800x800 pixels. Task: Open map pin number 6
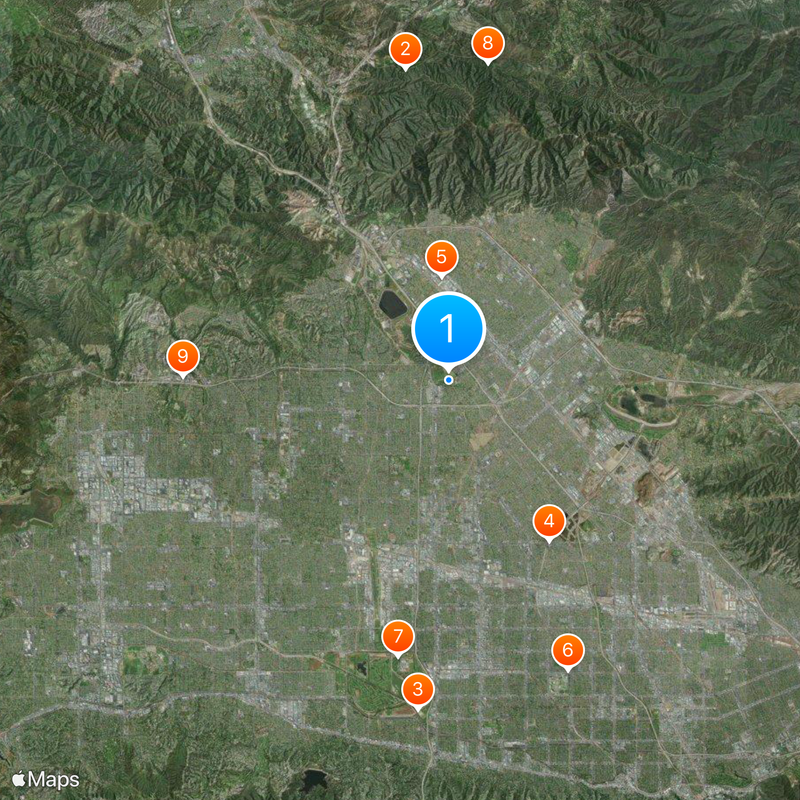coord(567,651)
